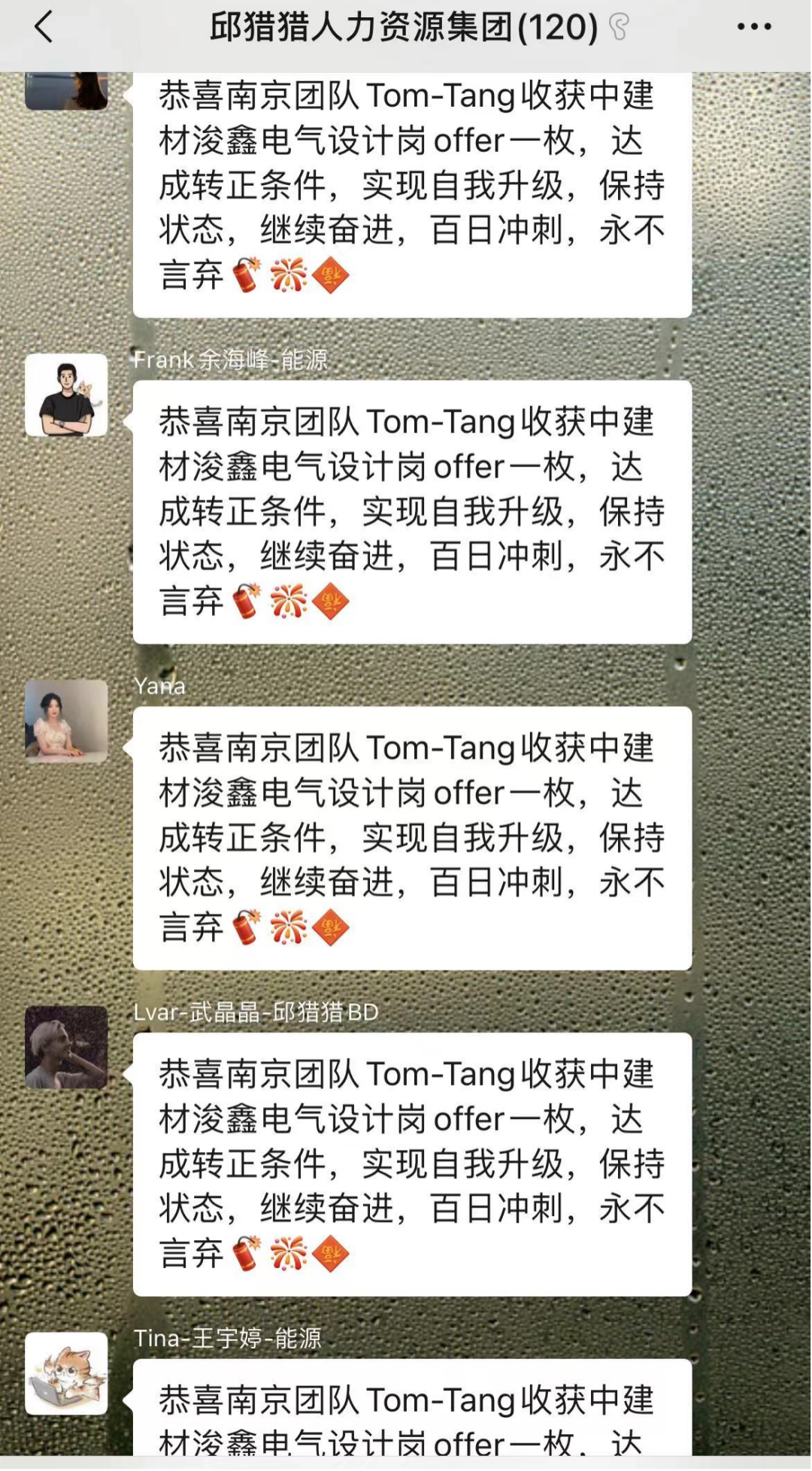The height and width of the screenshot is (1471, 812).
Task: Tap Lvar-武晶晶's profile avatar
Action: tap(66, 1048)
